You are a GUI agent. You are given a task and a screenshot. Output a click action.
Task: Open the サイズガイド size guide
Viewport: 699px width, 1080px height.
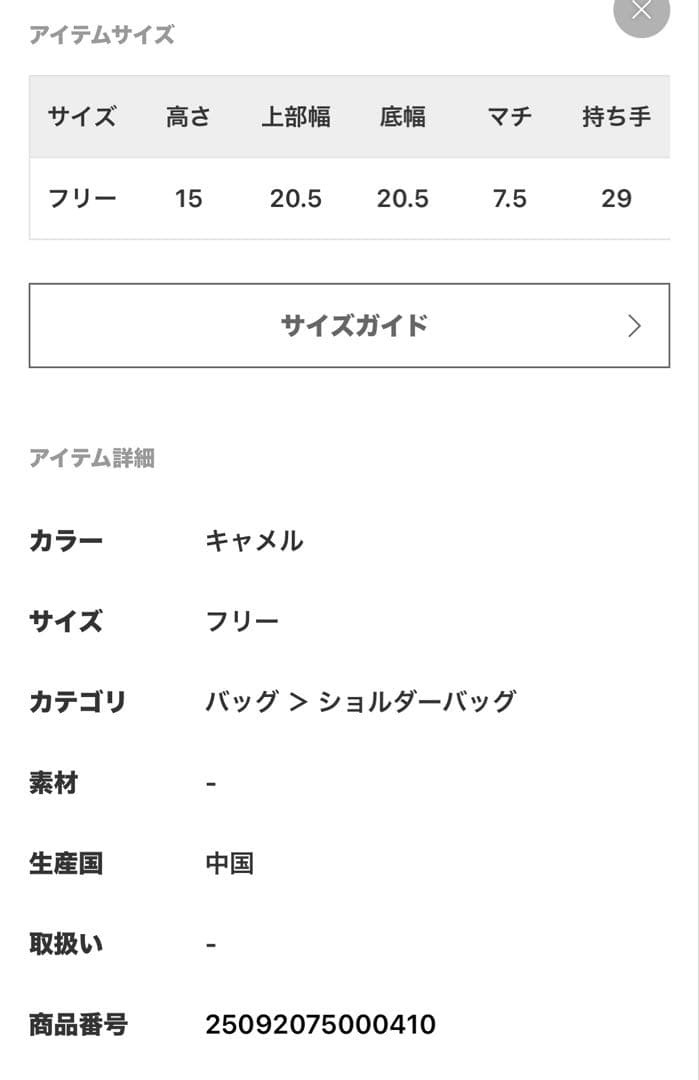[x=349, y=326]
